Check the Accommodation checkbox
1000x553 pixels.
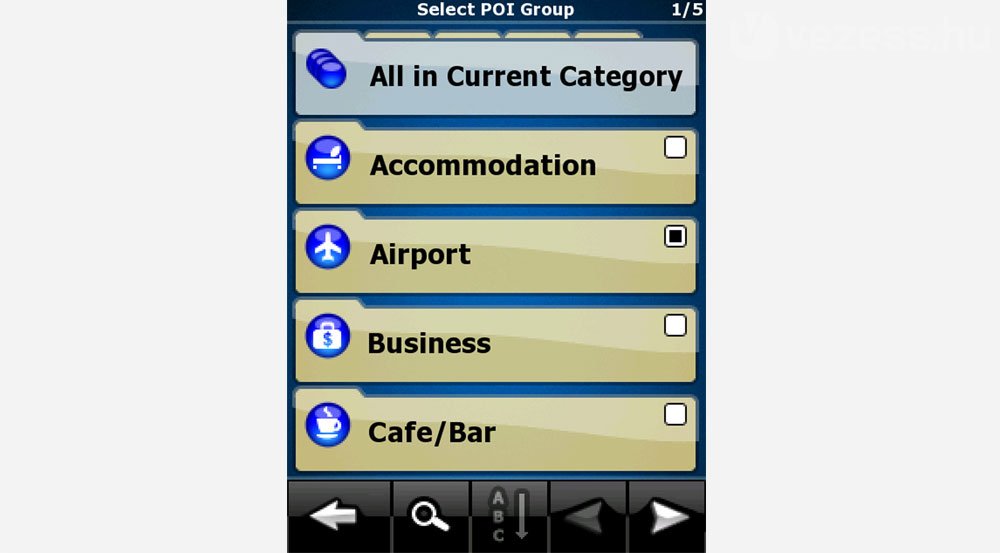[x=676, y=148]
